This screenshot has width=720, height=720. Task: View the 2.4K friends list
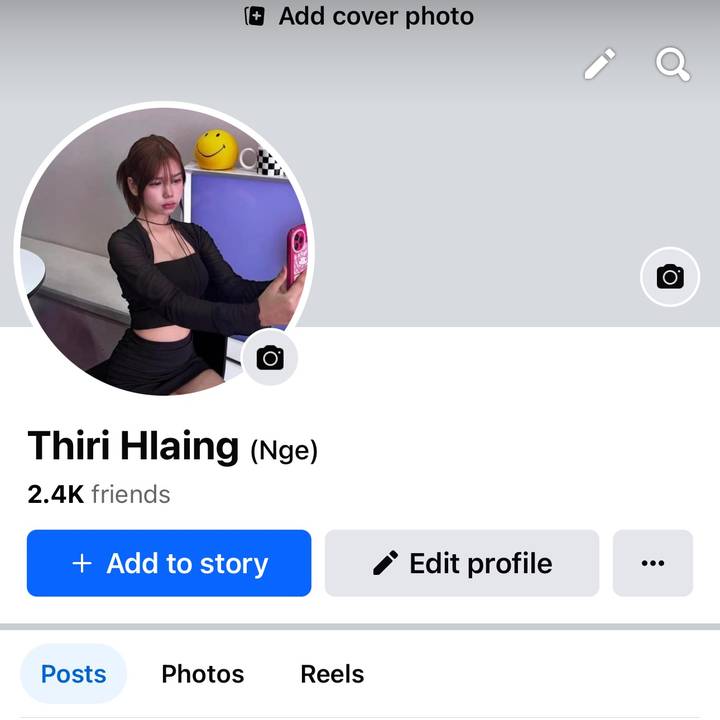(99, 494)
